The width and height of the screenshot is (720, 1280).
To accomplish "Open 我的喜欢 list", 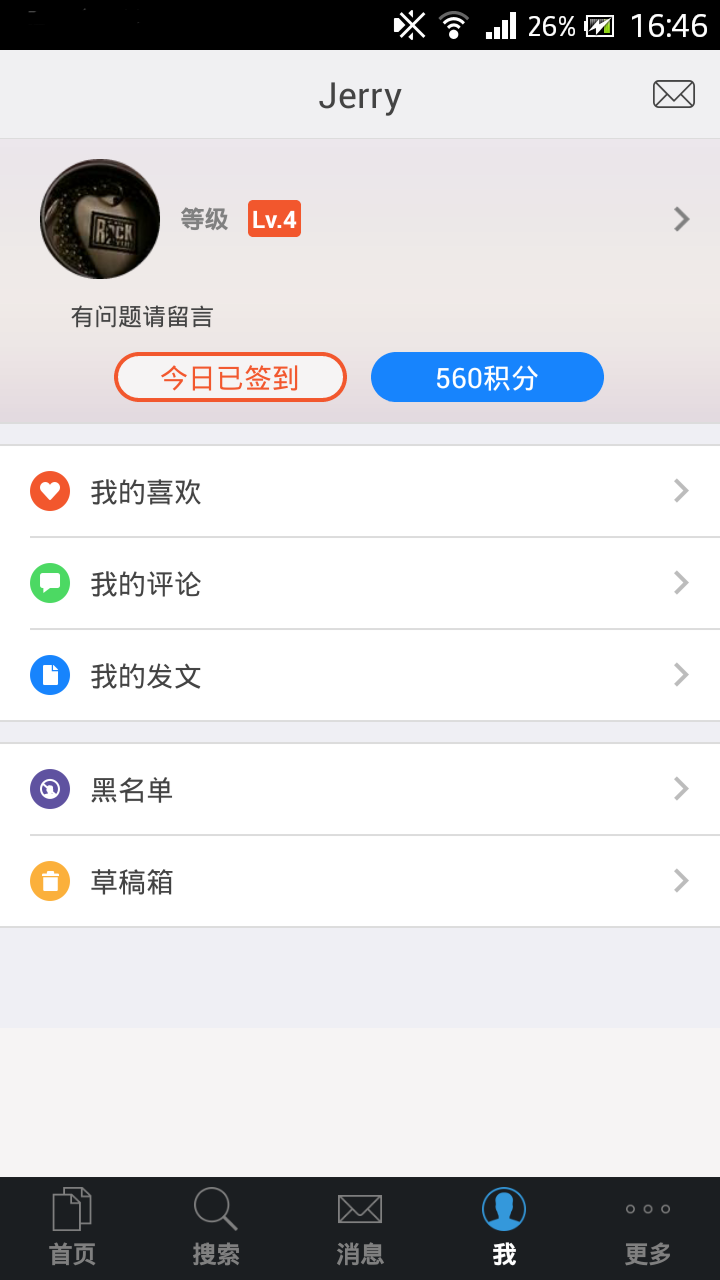I will (360, 491).
